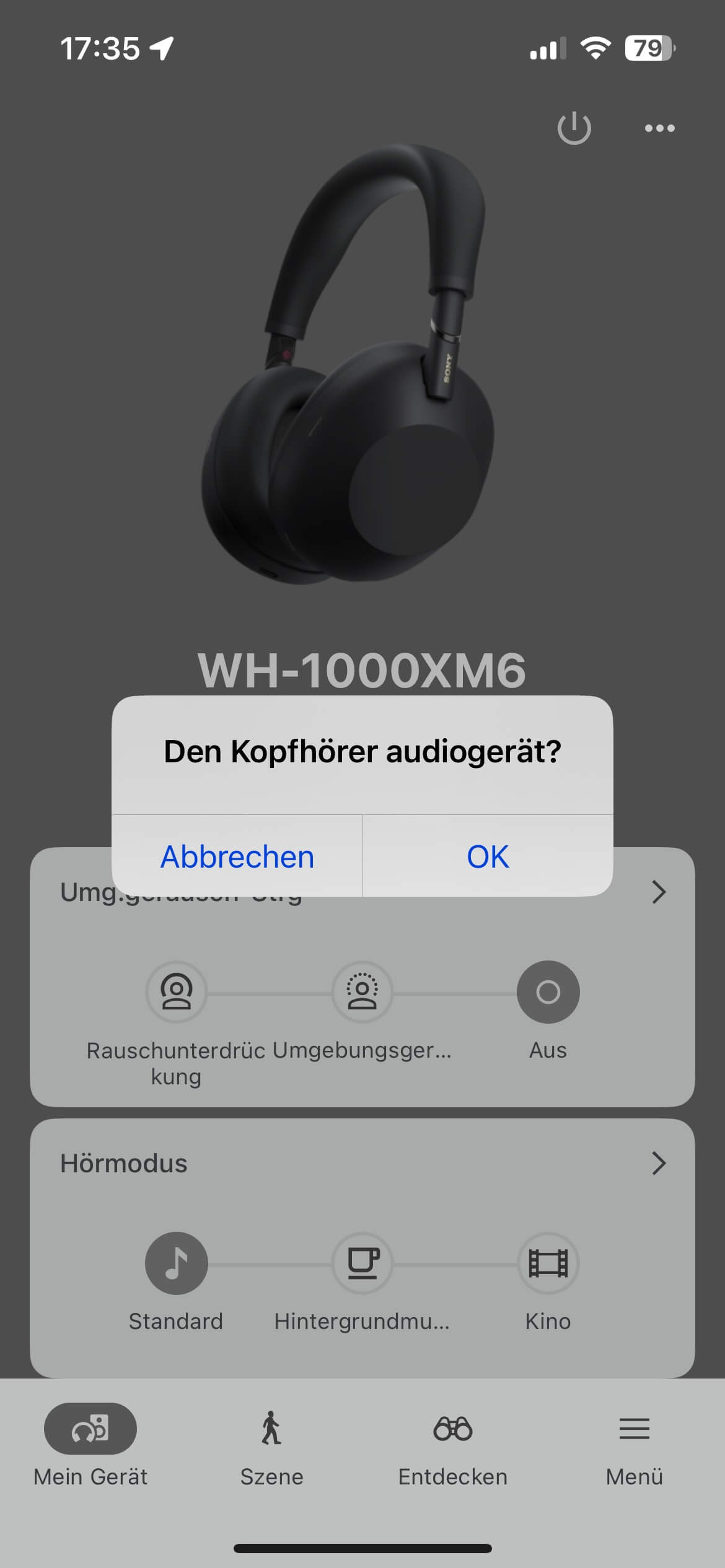Expand the Hörmodus settings chevron
This screenshot has height=1568, width=725.
click(x=659, y=1164)
